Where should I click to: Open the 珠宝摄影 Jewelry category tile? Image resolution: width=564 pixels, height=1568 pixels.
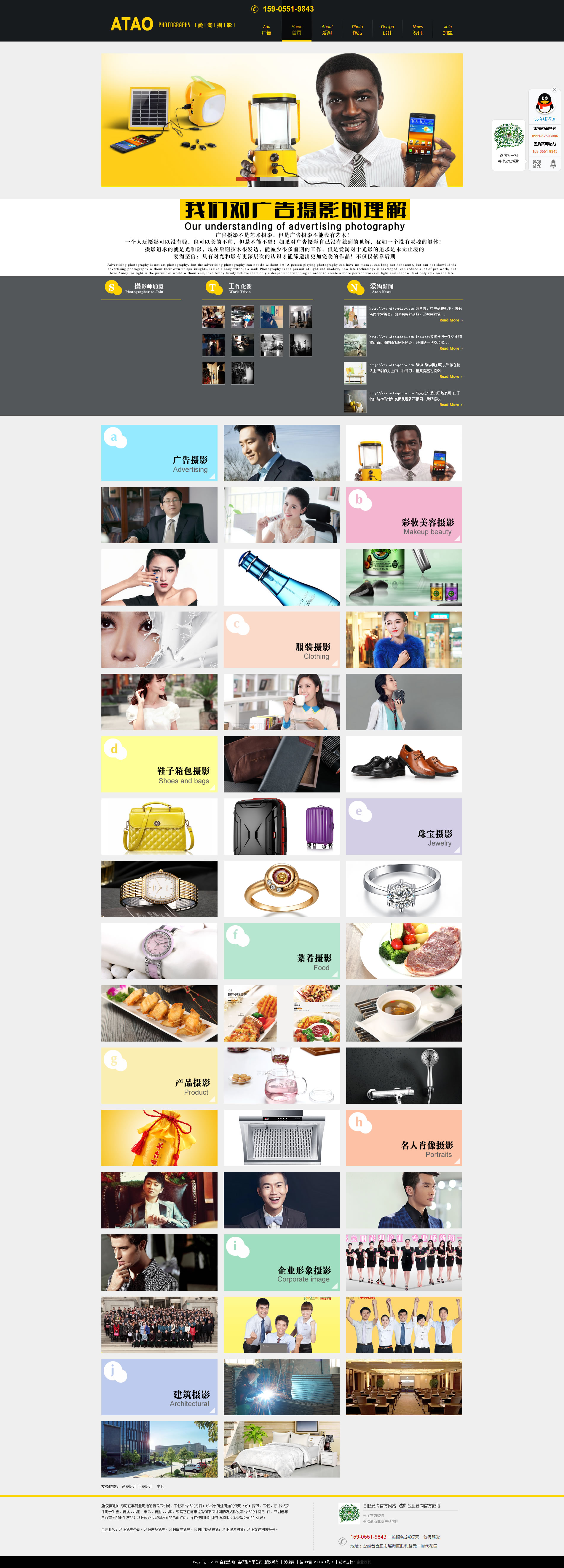404,827
